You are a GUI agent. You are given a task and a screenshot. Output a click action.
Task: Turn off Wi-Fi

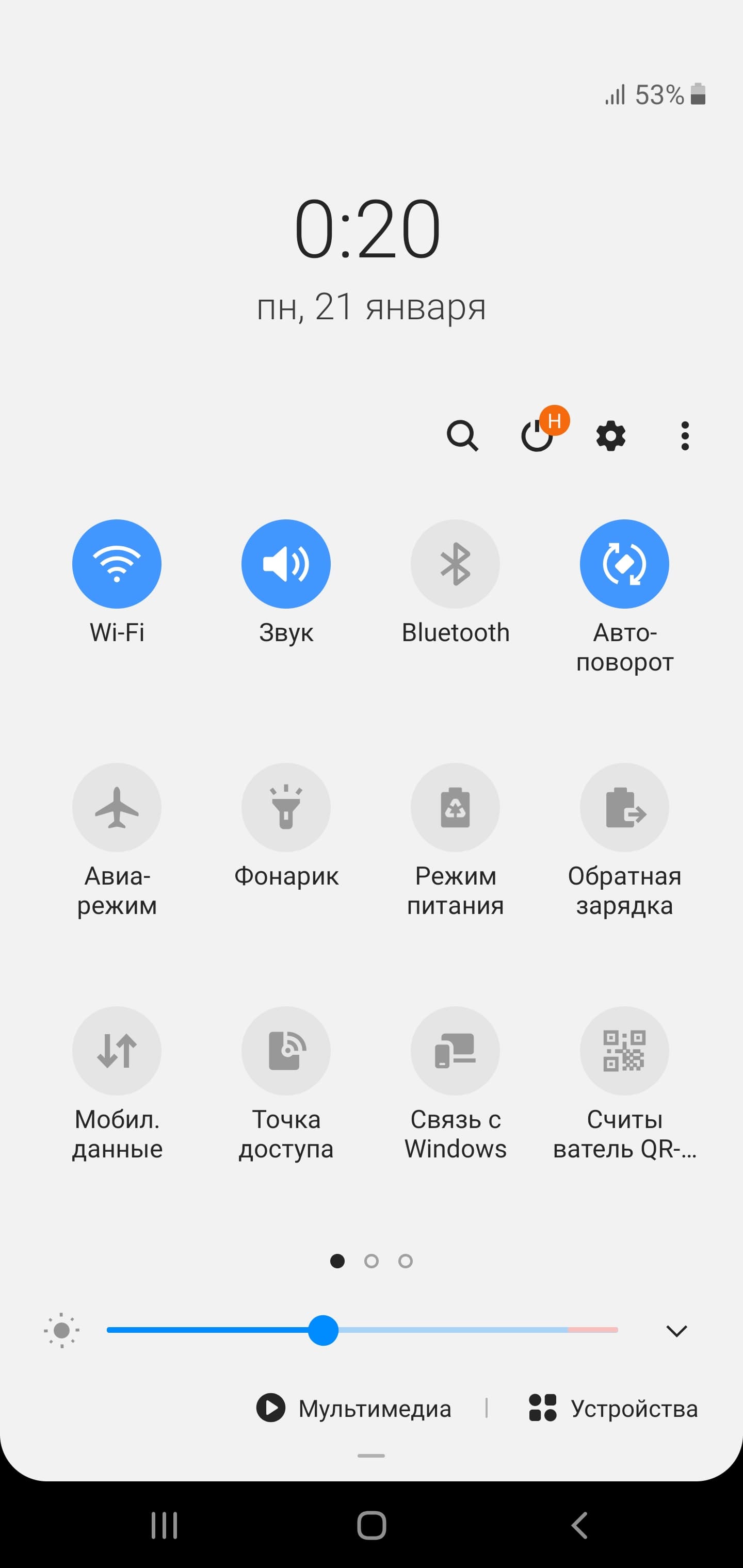(x=117, y=564)
